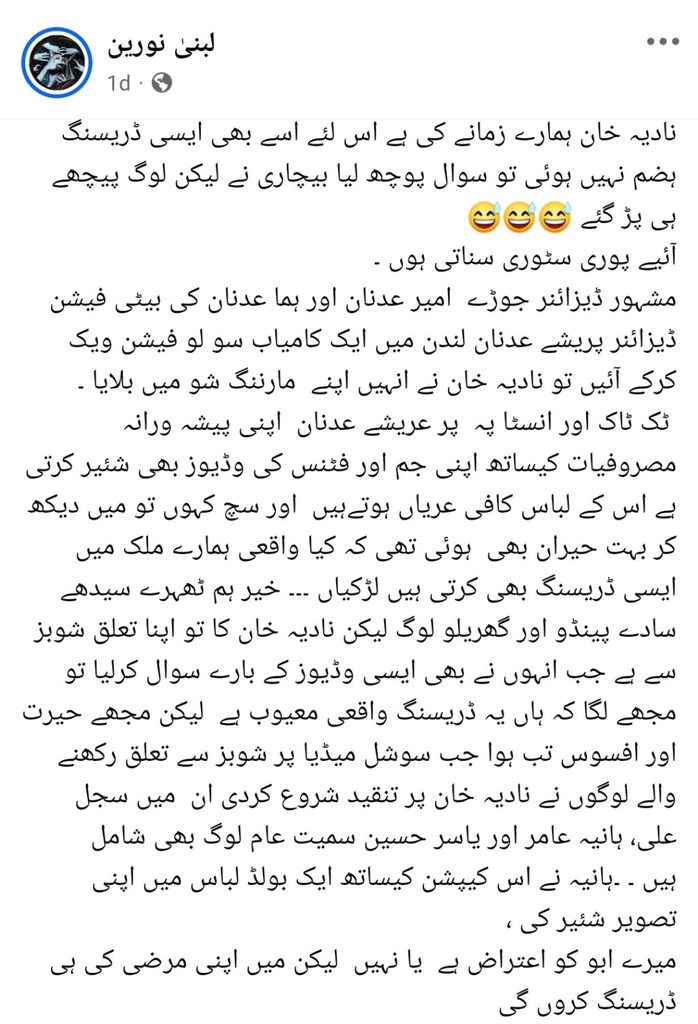Open the post's three-dot options menu
698x1024 pixels.
pyautogui.click(x=663, y=42)
